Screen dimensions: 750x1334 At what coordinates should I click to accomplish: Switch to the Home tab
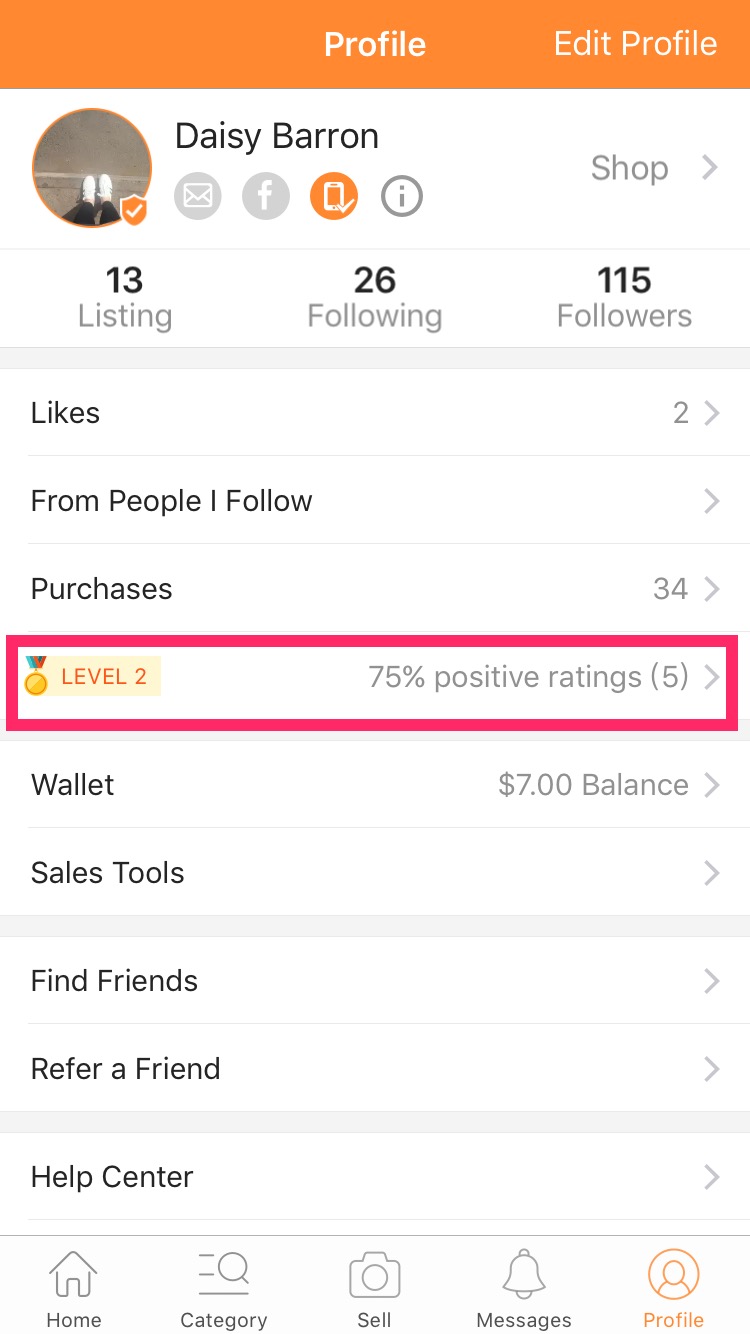[75, 1288]
